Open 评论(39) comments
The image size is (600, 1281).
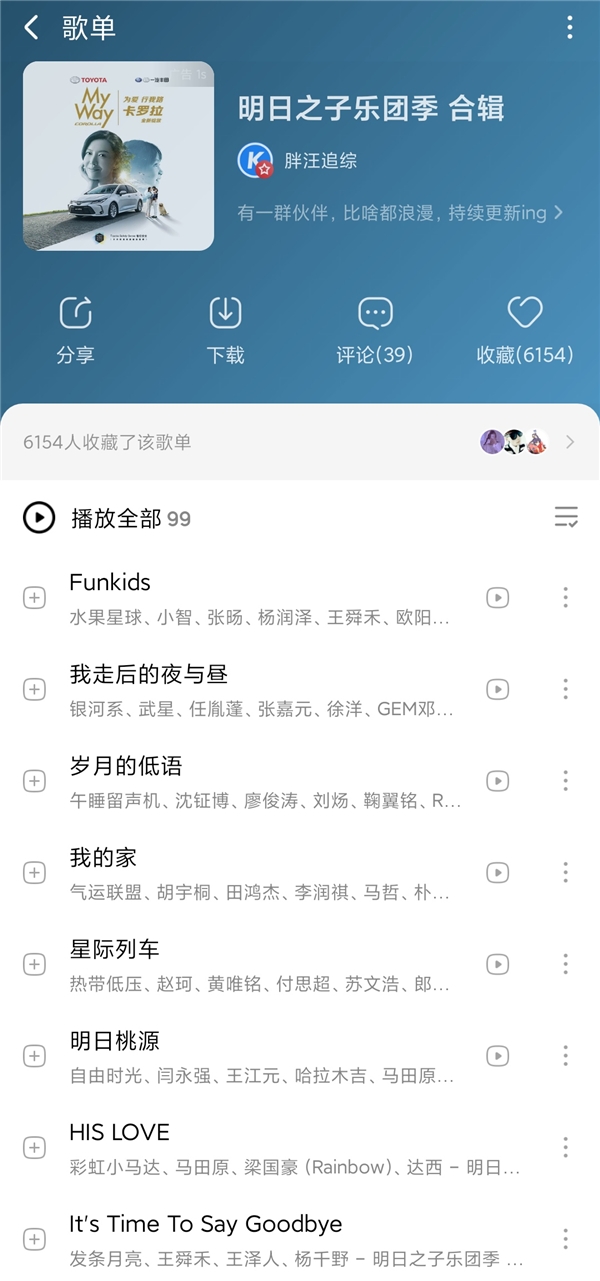(x=375, y=330)
